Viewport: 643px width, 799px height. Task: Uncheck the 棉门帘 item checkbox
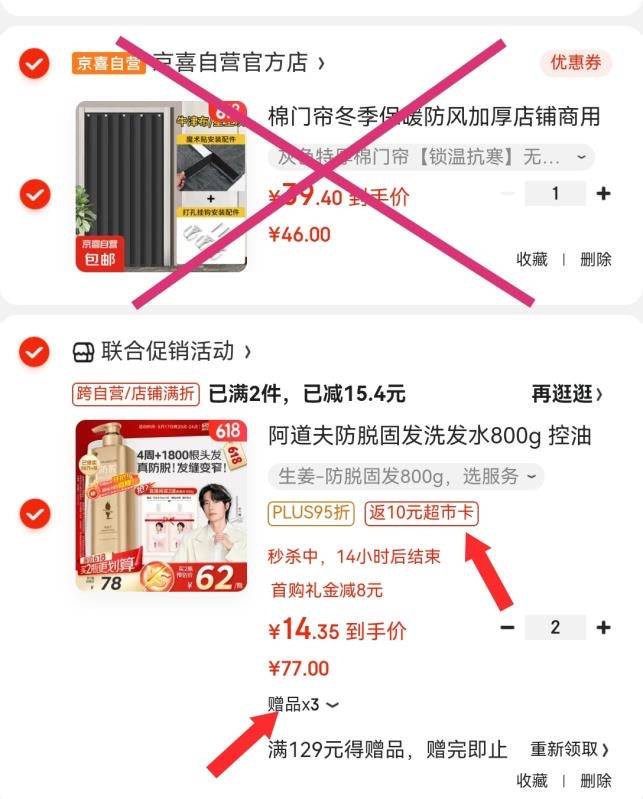point(34,193)
